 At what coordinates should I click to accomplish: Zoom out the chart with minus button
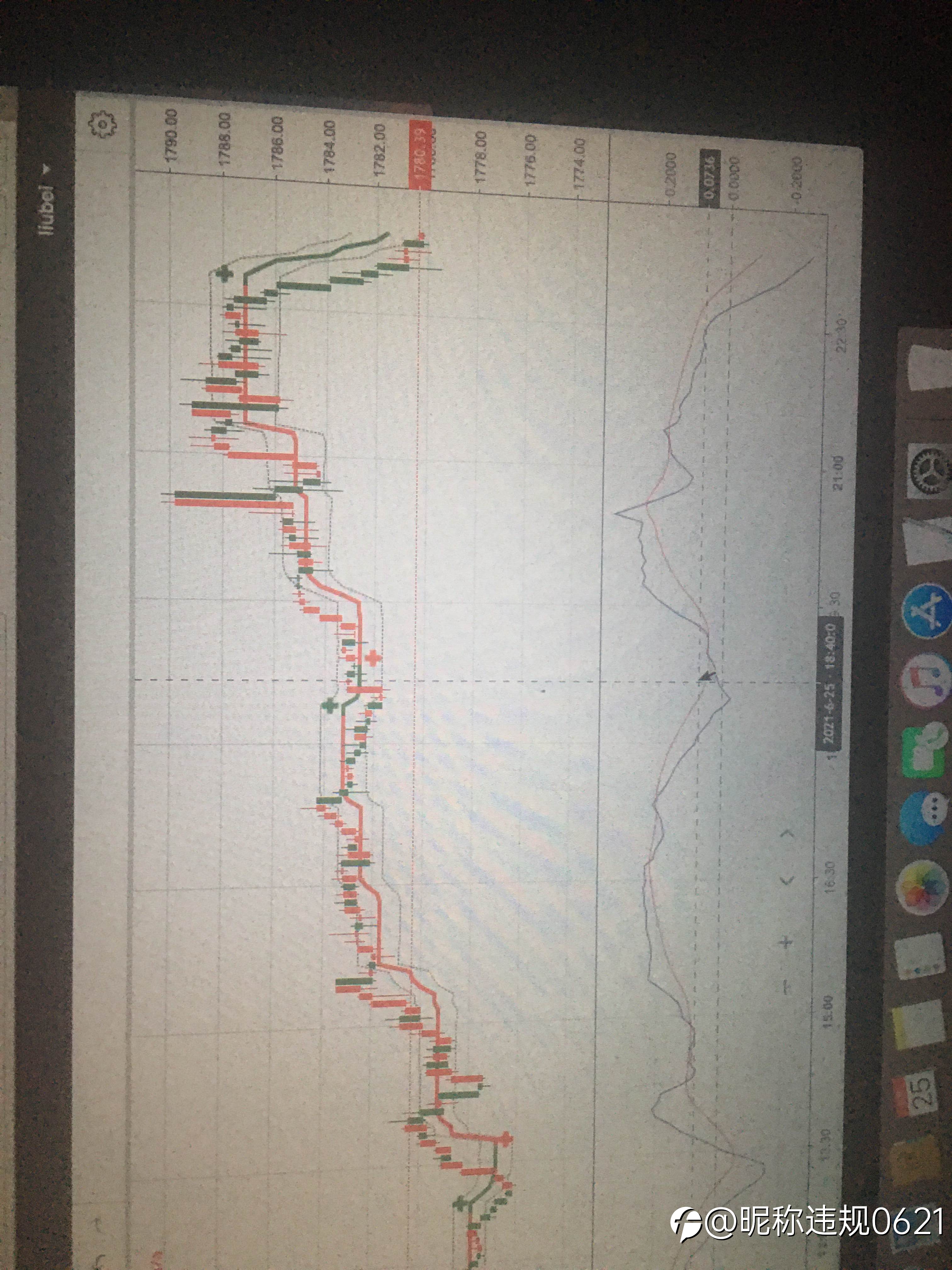785,987
